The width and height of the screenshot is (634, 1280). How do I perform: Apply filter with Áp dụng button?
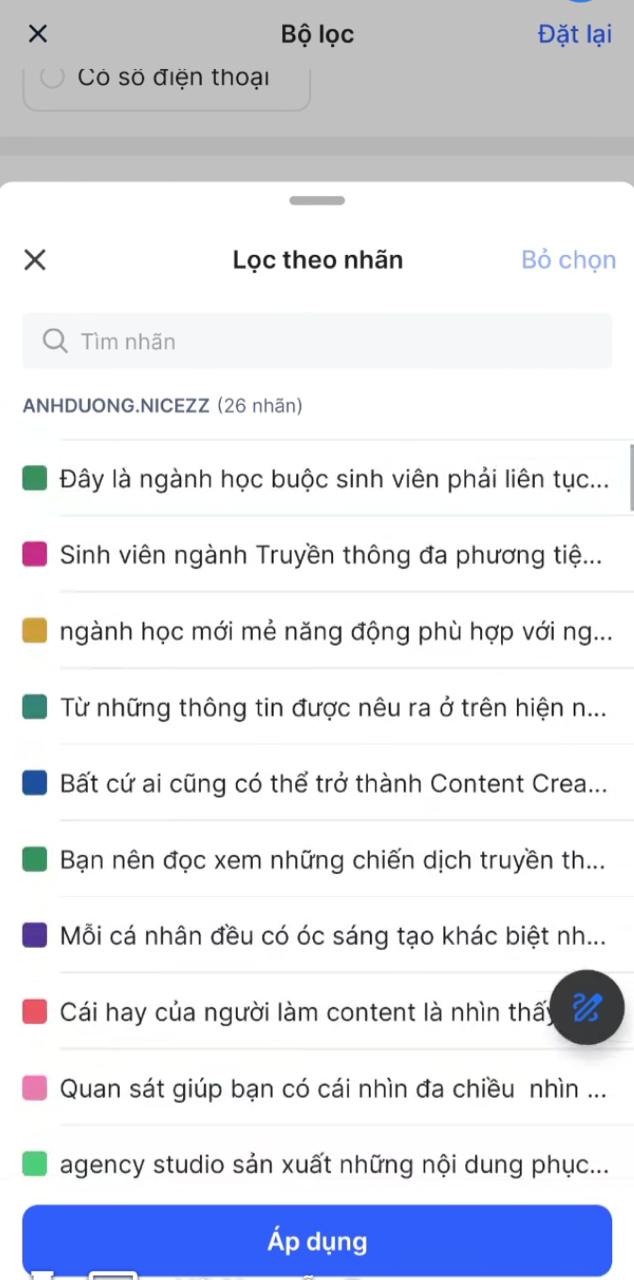(x=317, y=1241)
